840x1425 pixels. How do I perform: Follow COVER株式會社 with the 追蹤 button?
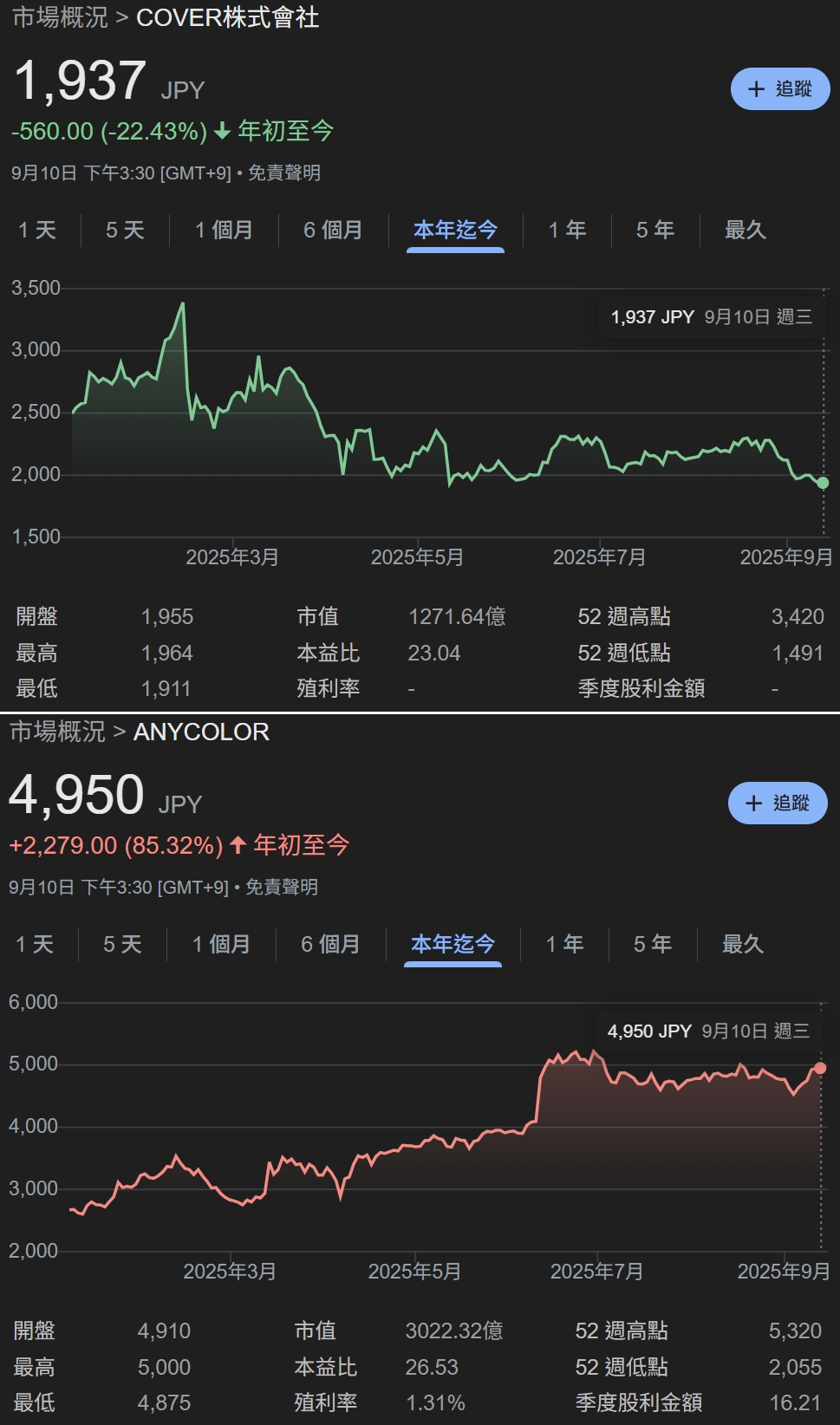click(x=780, y=89)
